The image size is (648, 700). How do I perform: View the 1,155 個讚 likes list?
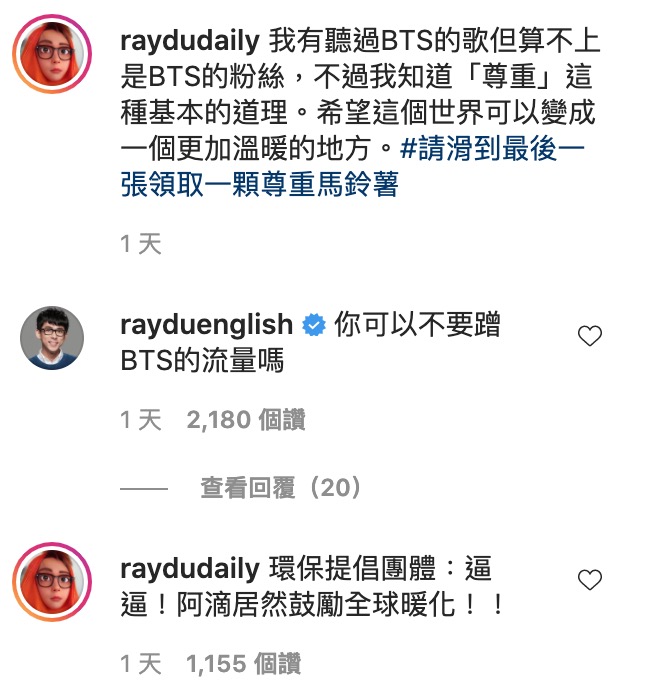(244, 664)
